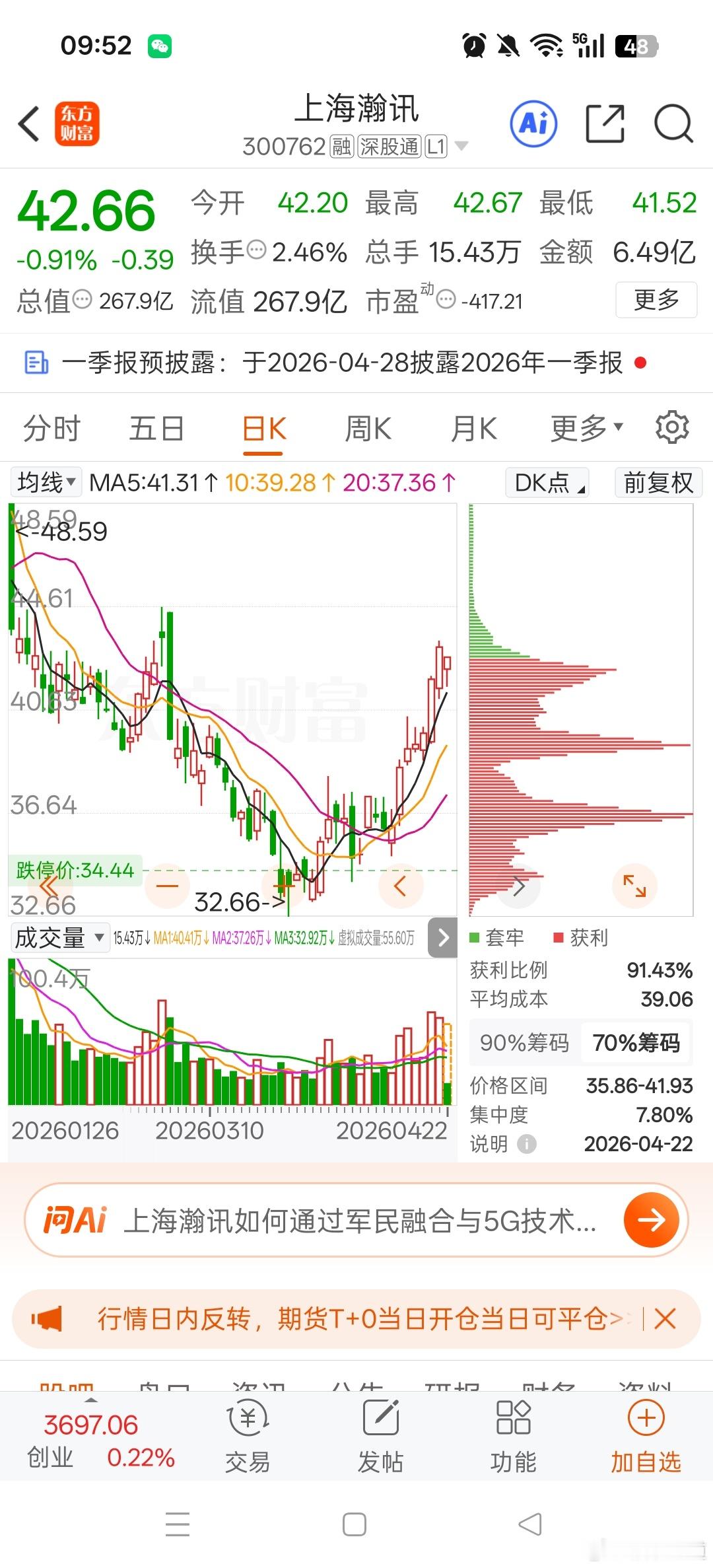
Task: Switch chip view to 70%筹码
Action: tap(635, 1044)
